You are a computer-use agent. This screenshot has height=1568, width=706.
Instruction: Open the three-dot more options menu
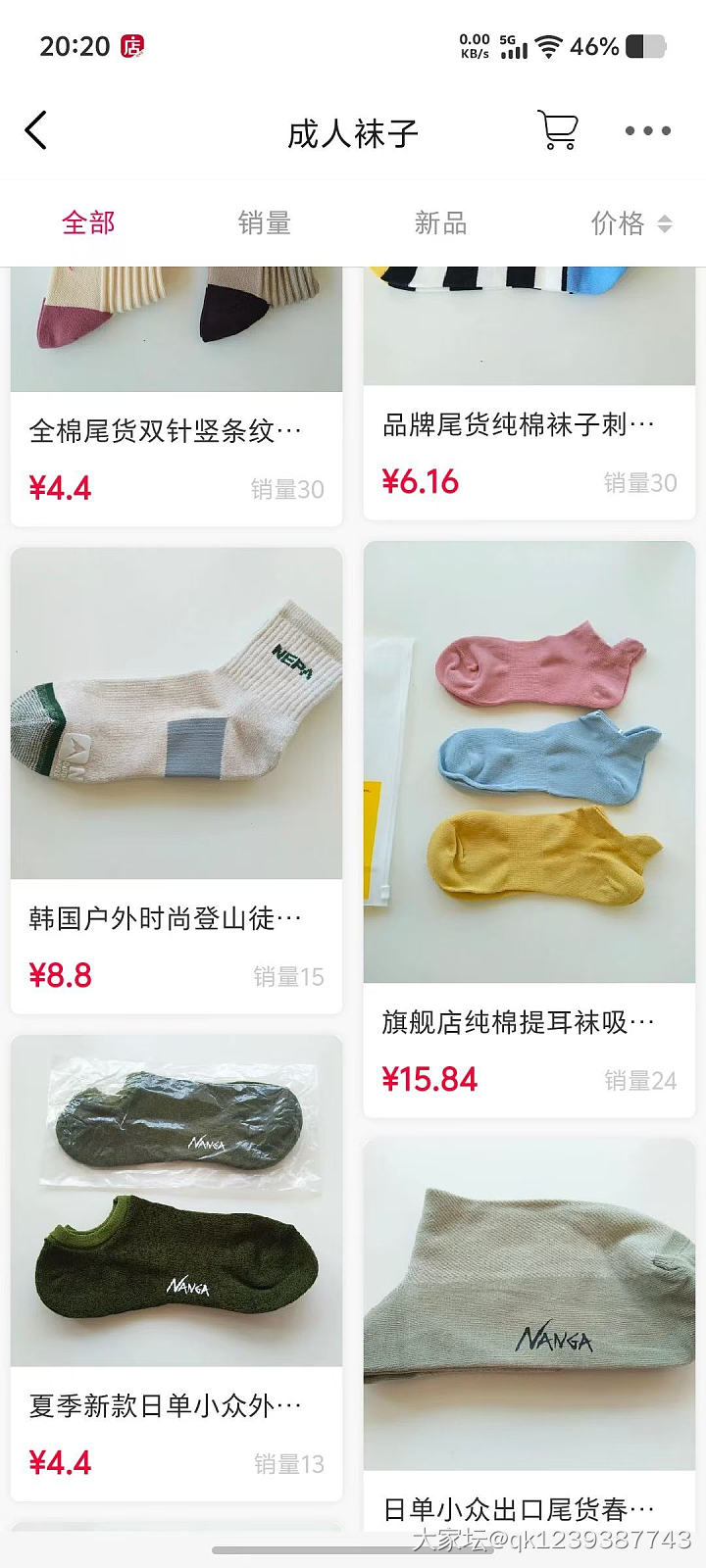pos(646,129)
